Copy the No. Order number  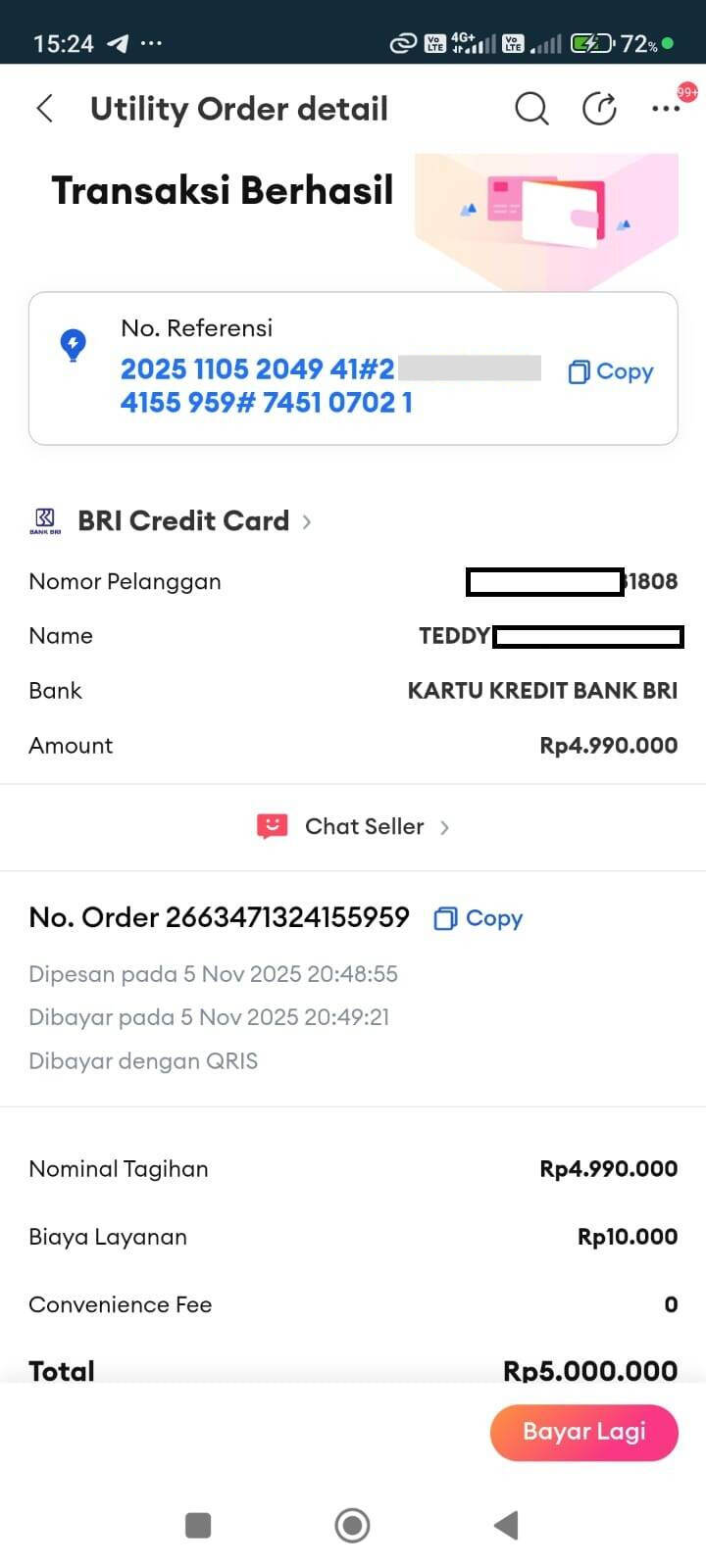(x=479, y=918)
